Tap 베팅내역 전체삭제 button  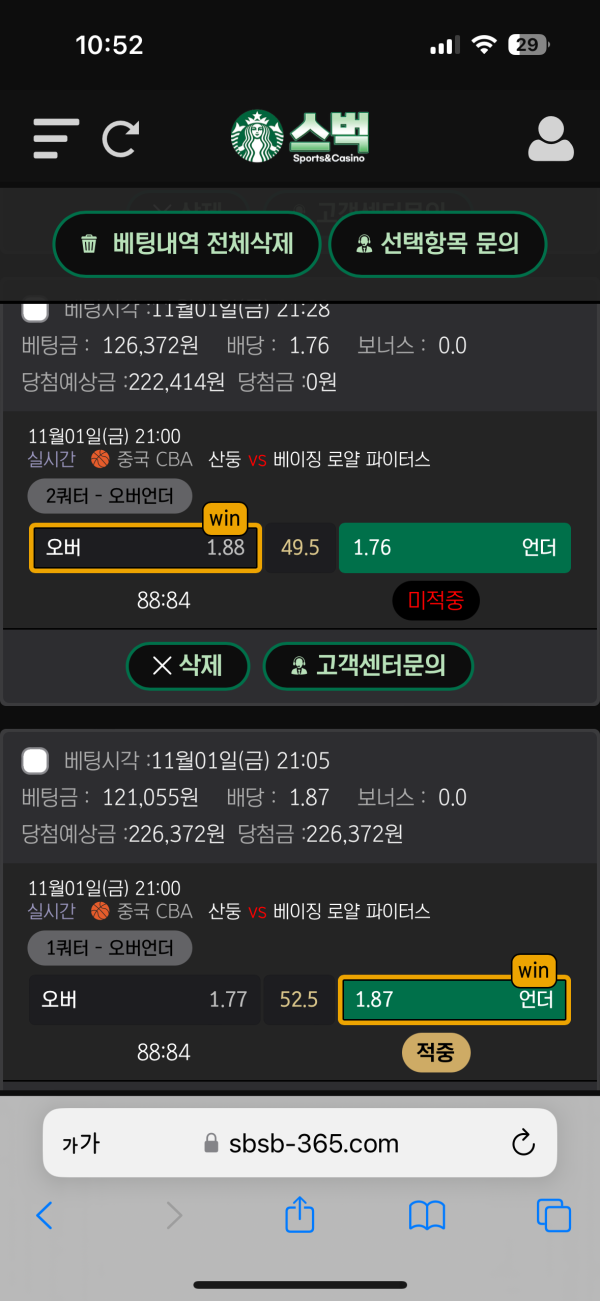[x=187, y=243]
